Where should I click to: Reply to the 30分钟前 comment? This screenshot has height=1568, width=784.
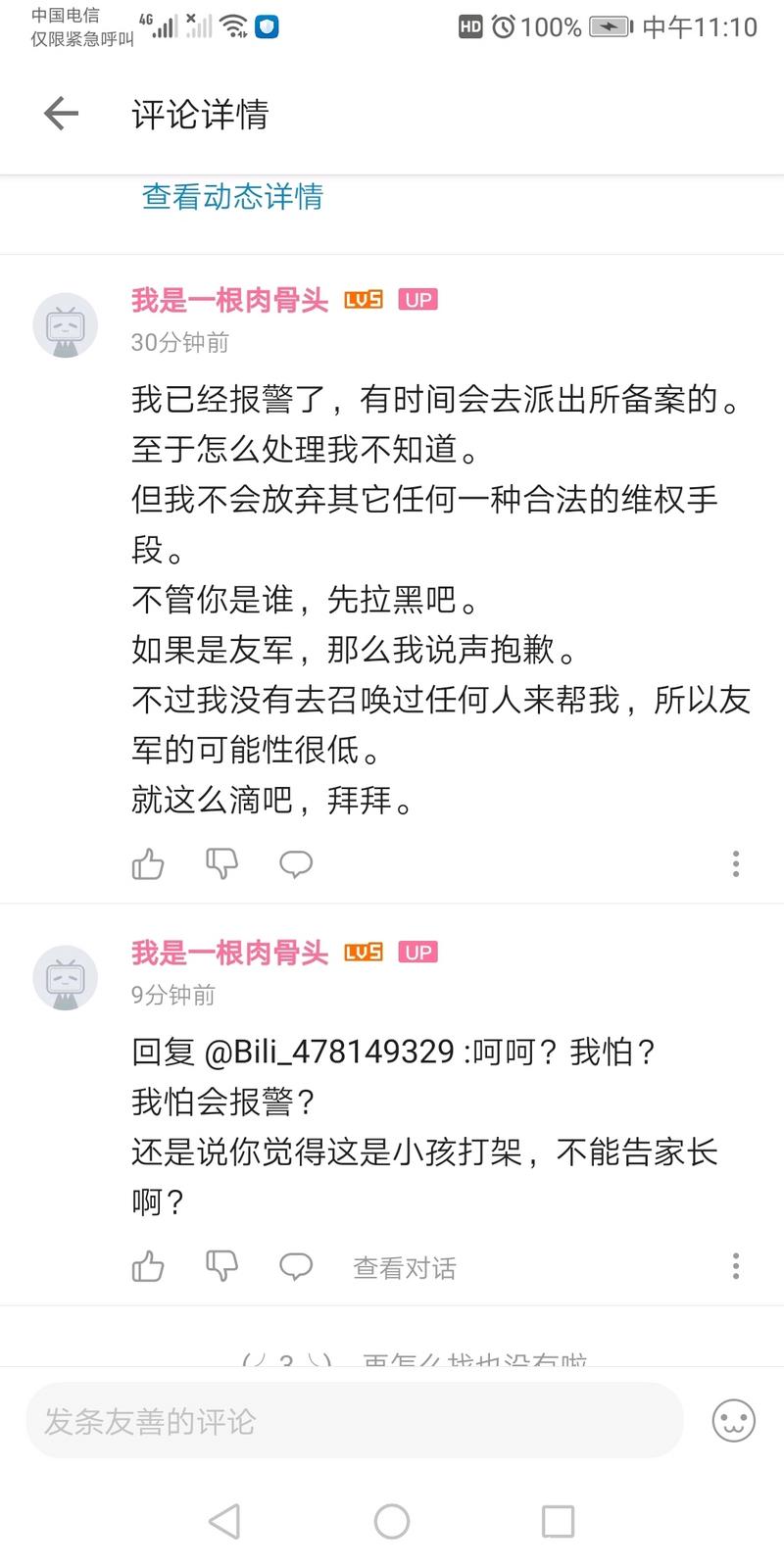(x=296, y=863)
